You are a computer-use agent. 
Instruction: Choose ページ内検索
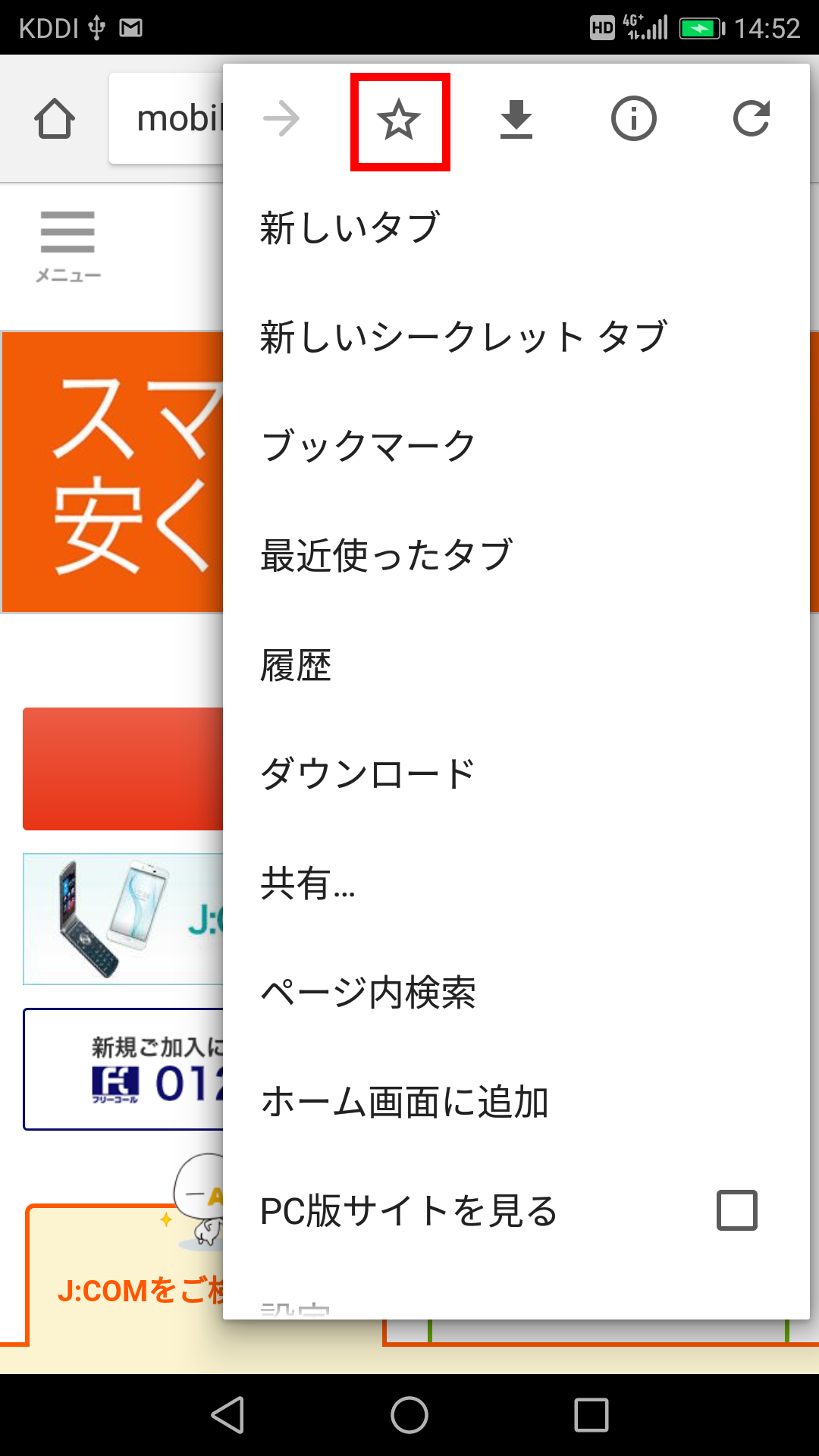368,993
